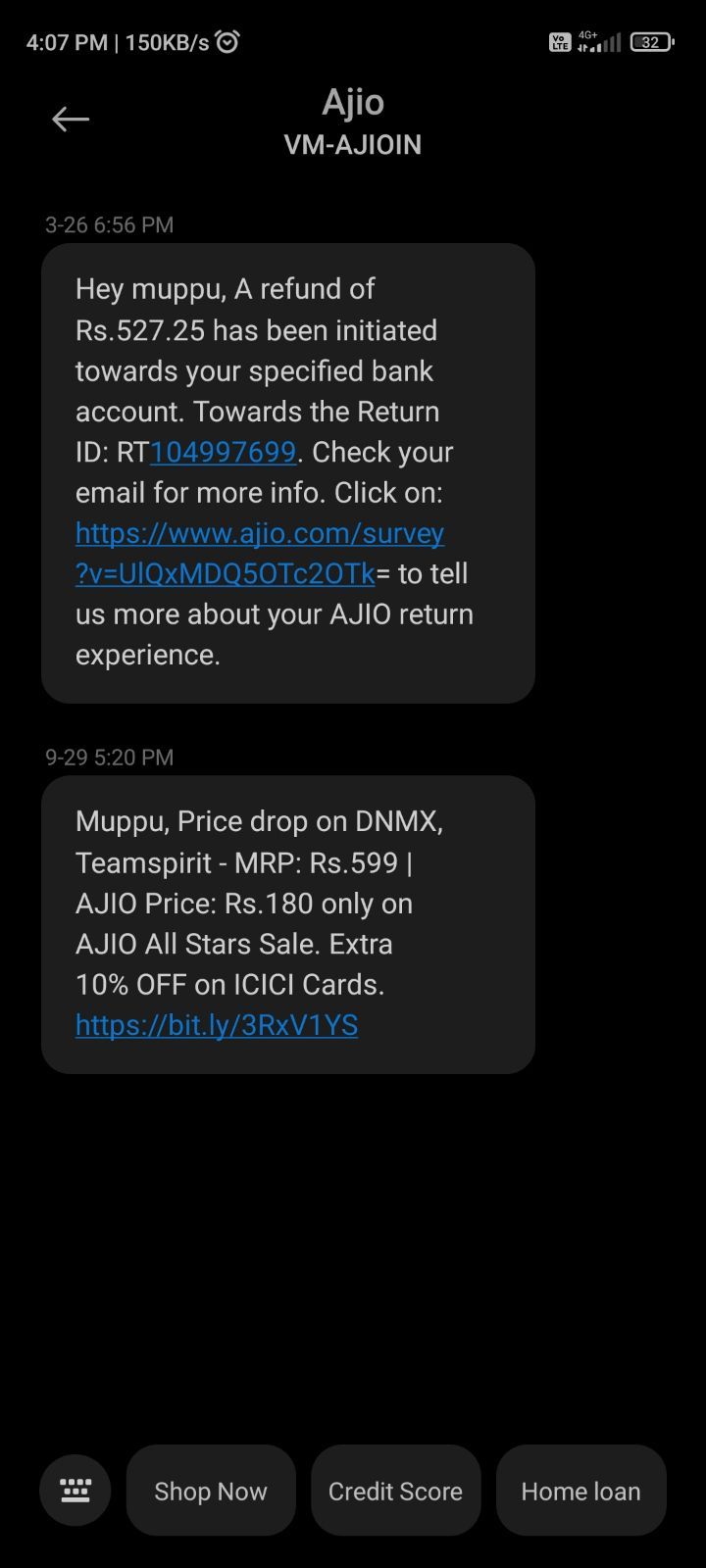The width and height of the screenshot is (706, 1568).
Task: Tap the Home loan suggested action
Action: pyautogui.click(x=580, y=1490)
